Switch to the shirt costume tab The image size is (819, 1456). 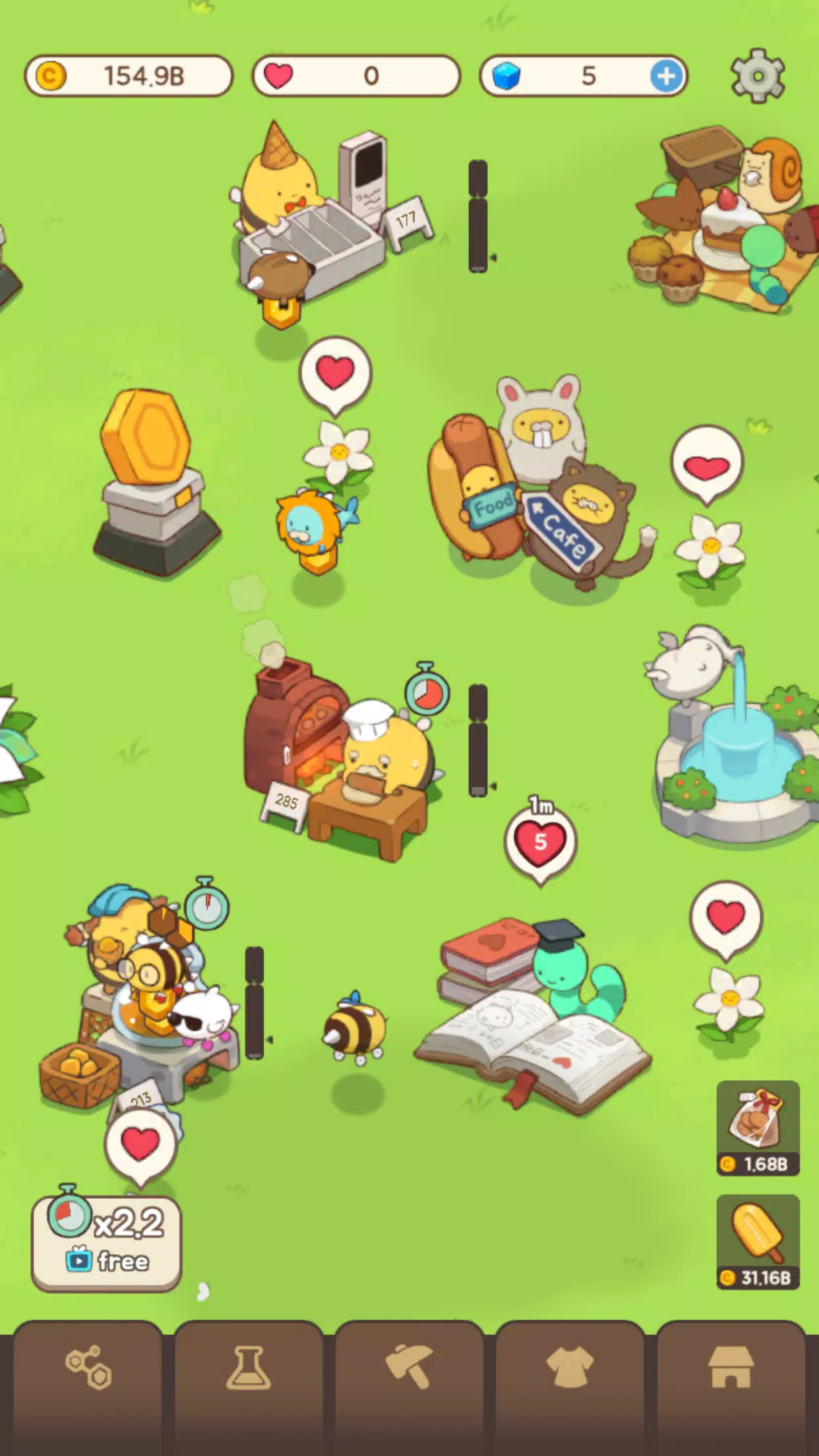570,1368
